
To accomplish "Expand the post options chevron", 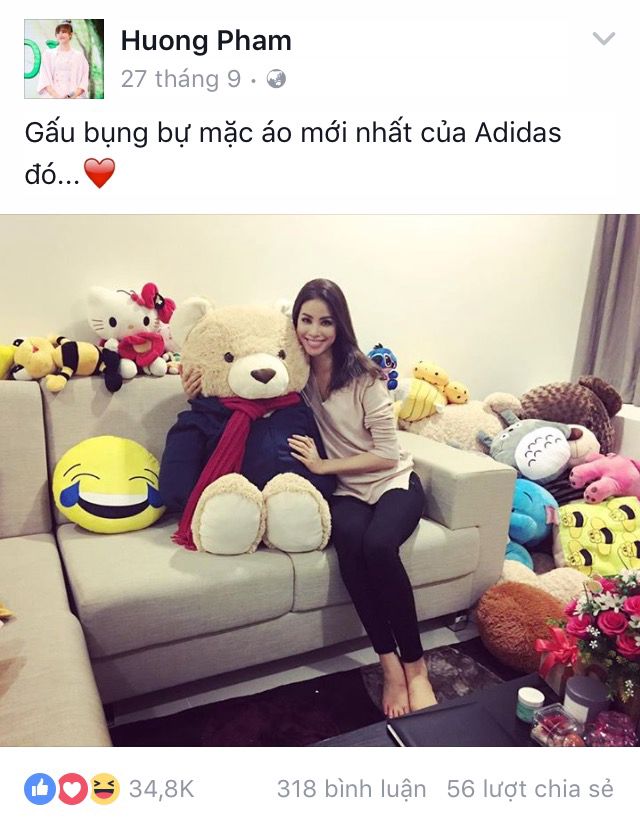I will 603,40.
